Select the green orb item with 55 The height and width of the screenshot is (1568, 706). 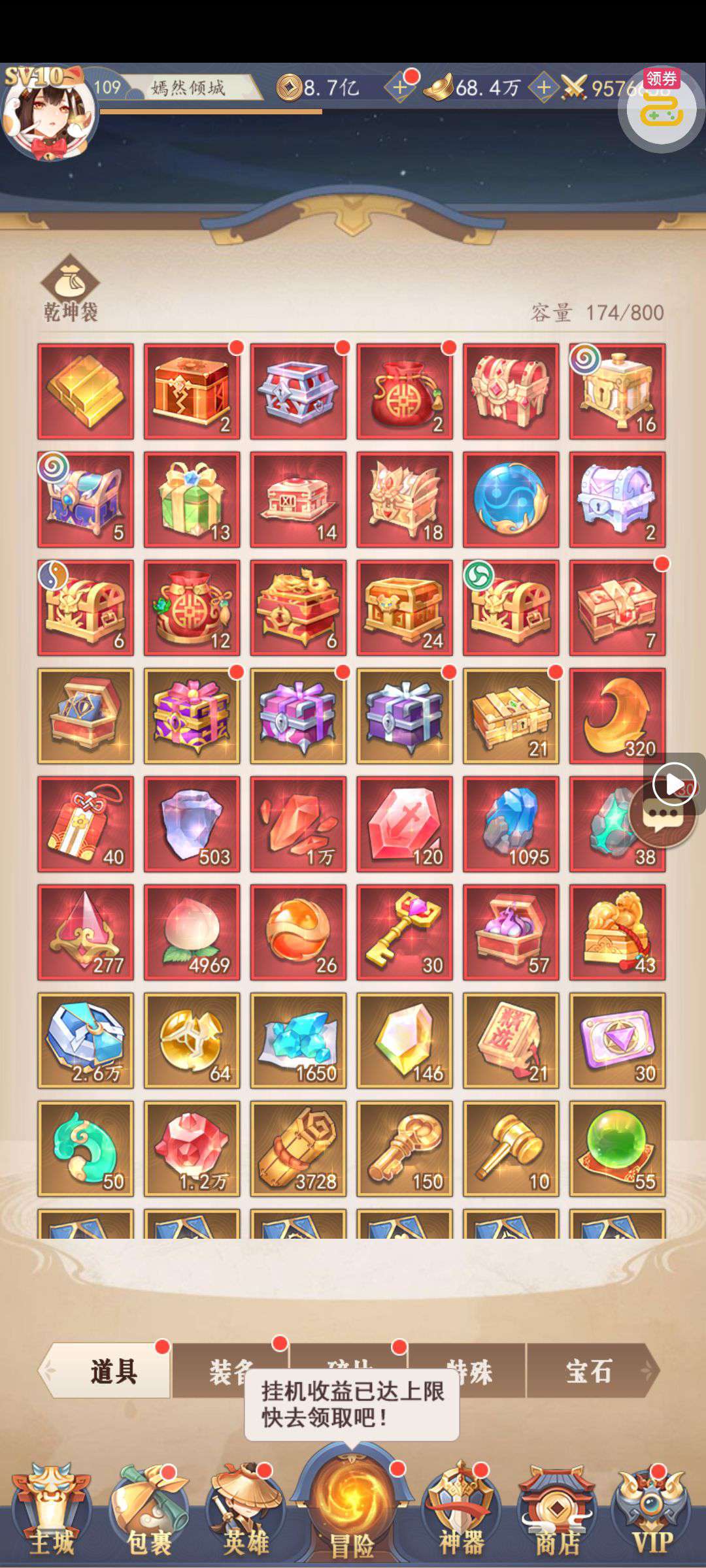pos(617,1149)
